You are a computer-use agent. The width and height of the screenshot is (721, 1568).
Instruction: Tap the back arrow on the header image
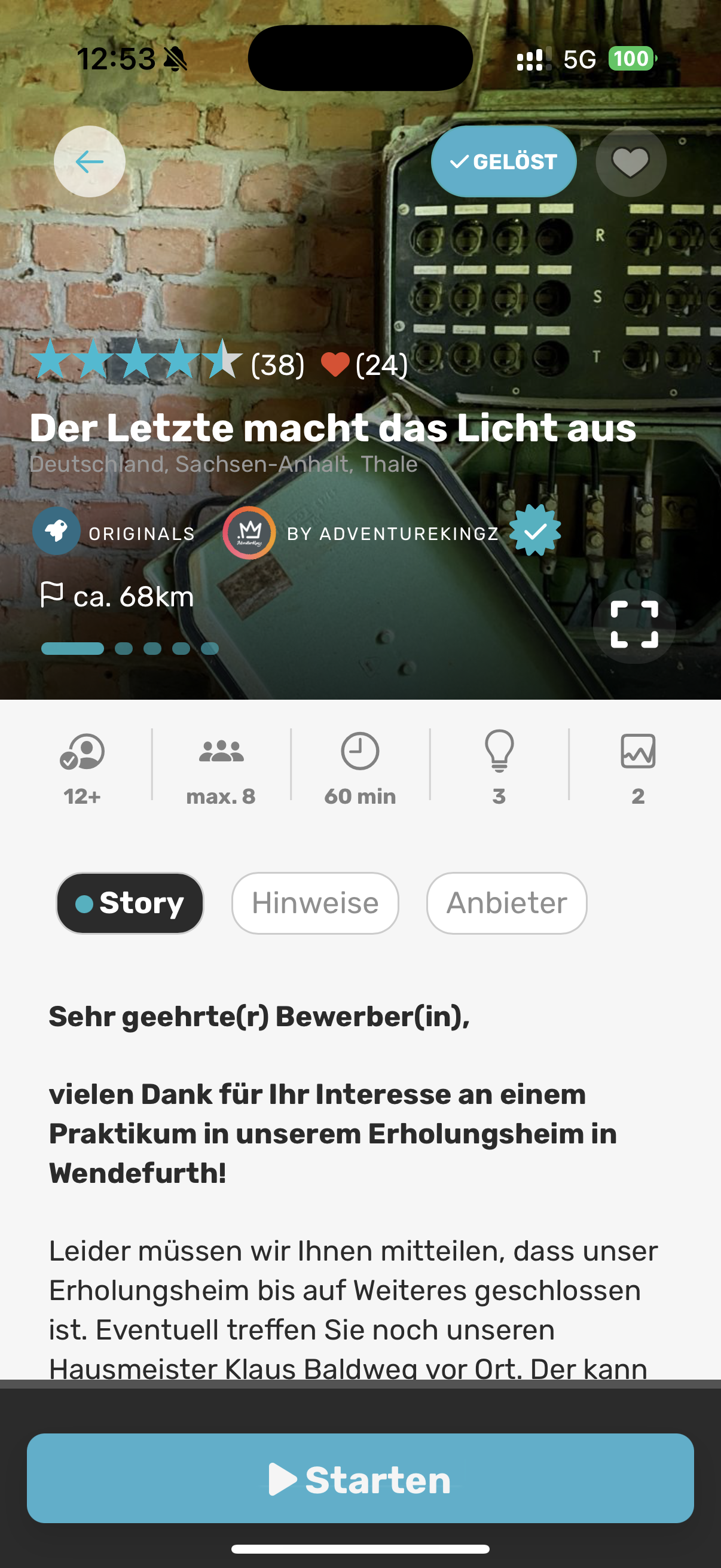click(x=89, y=161)
